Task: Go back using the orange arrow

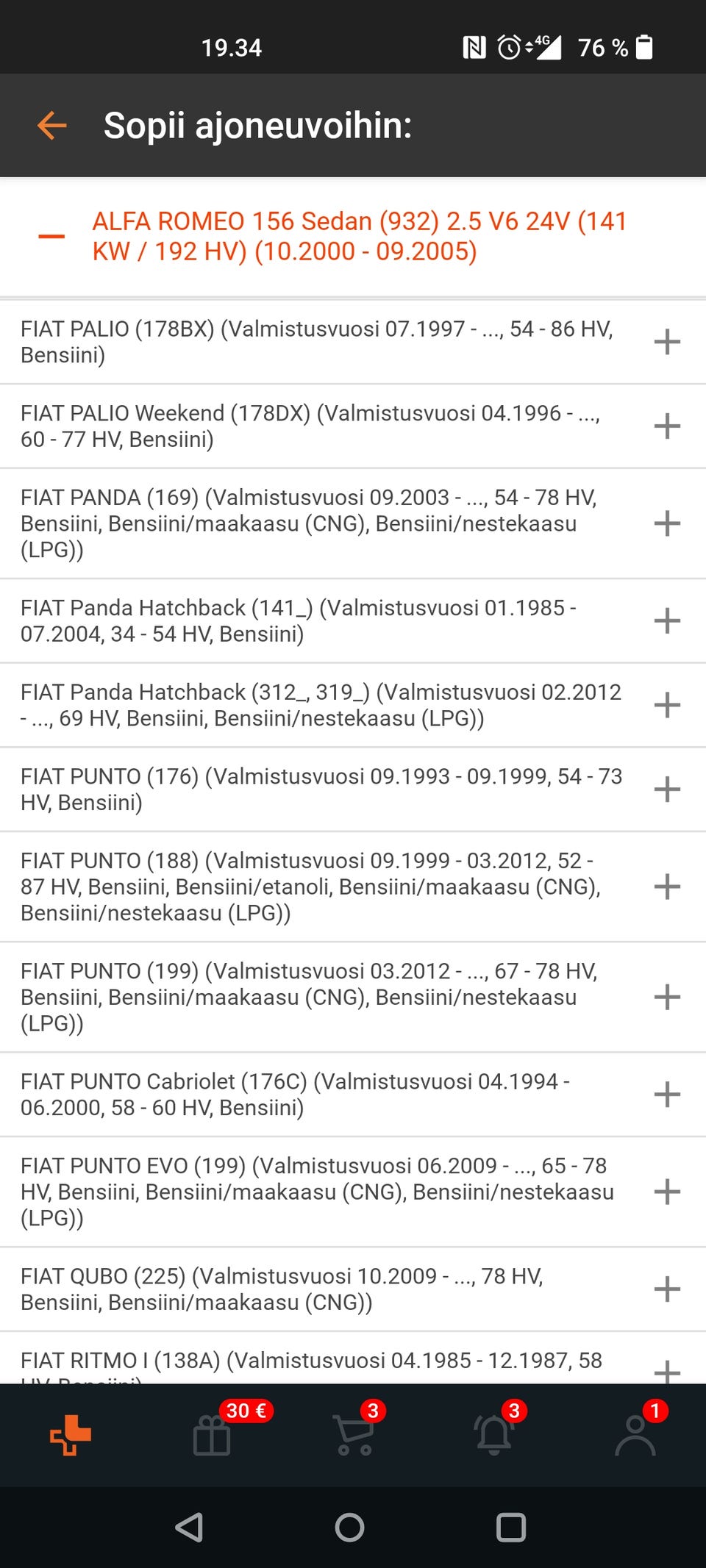Action: click(x=52, y=125)
